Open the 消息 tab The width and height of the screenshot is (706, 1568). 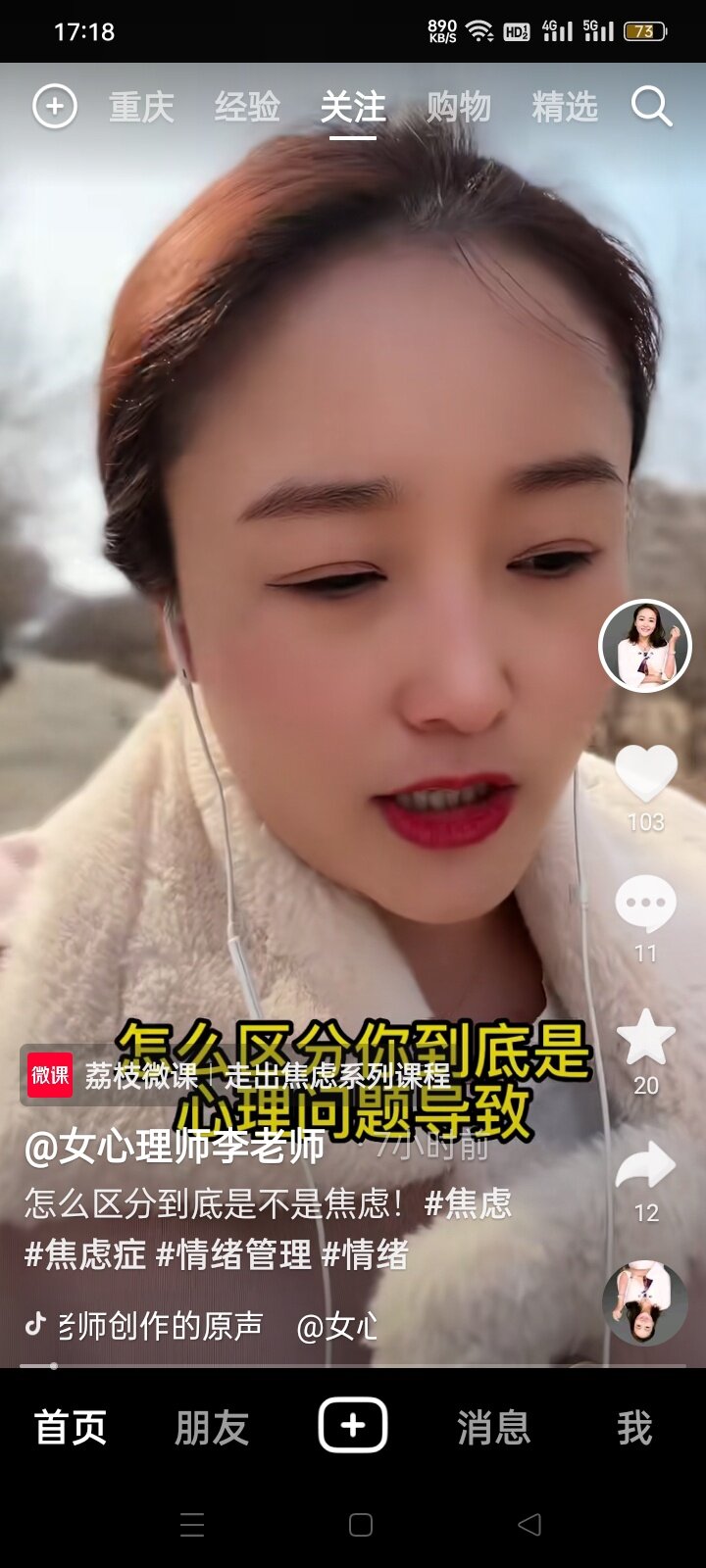pyautogui.click(x=494, y=1428)
